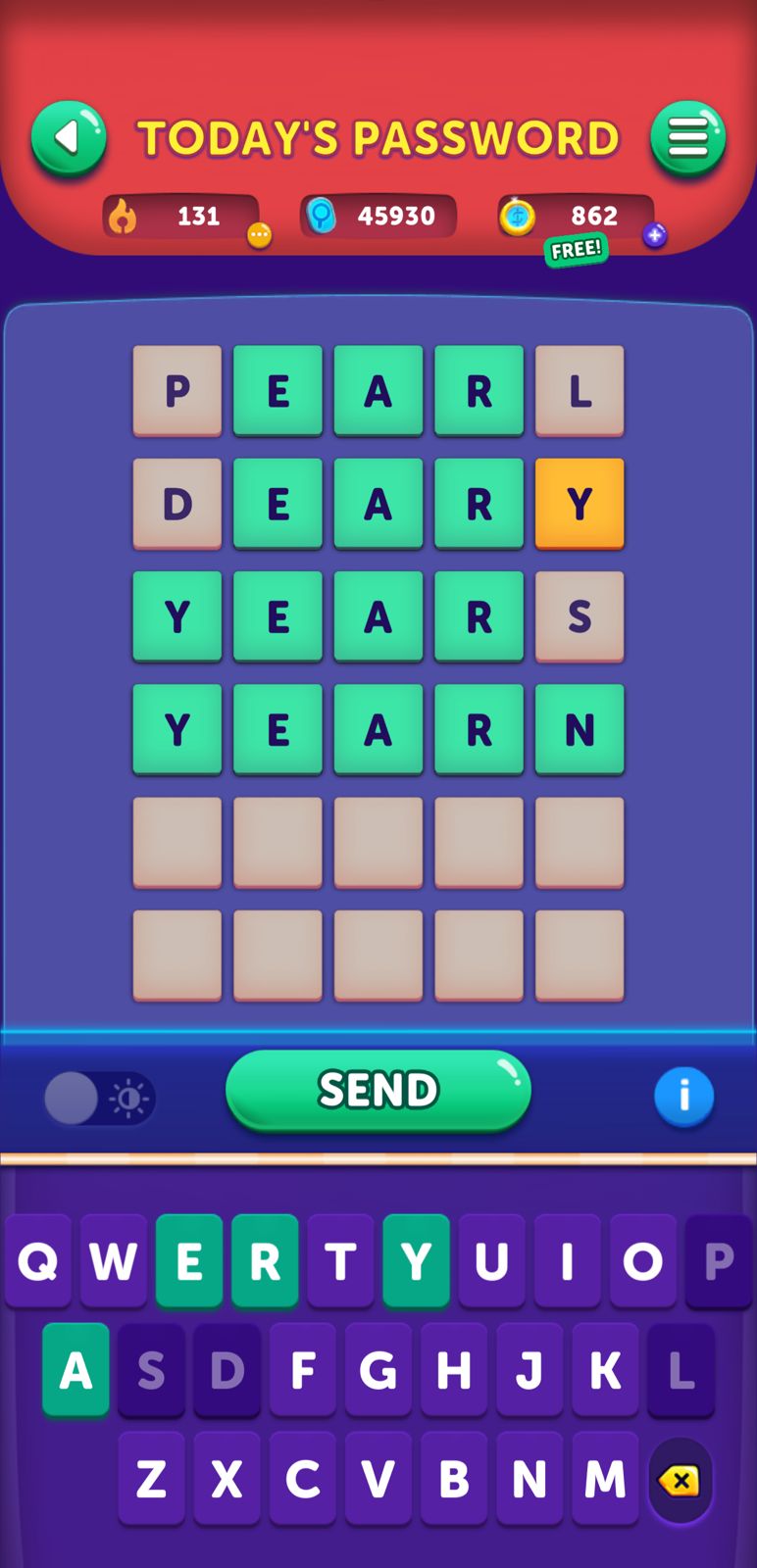Image resolution: width=757 pixels, height=1568 pixels.
Task: Choose the letter C key
Action: click(303, 1480)
